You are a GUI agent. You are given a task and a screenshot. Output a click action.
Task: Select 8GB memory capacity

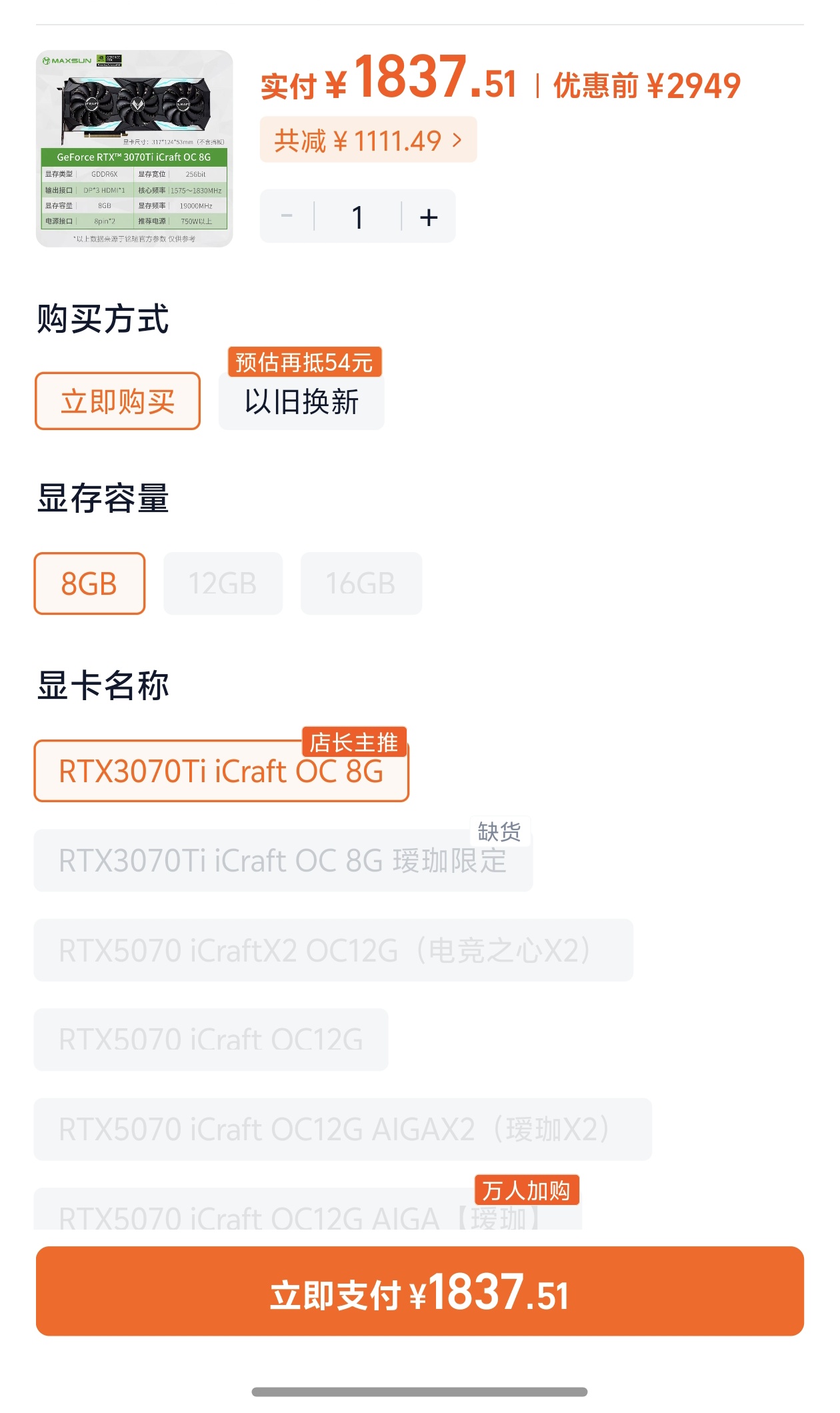coord(89,583)
